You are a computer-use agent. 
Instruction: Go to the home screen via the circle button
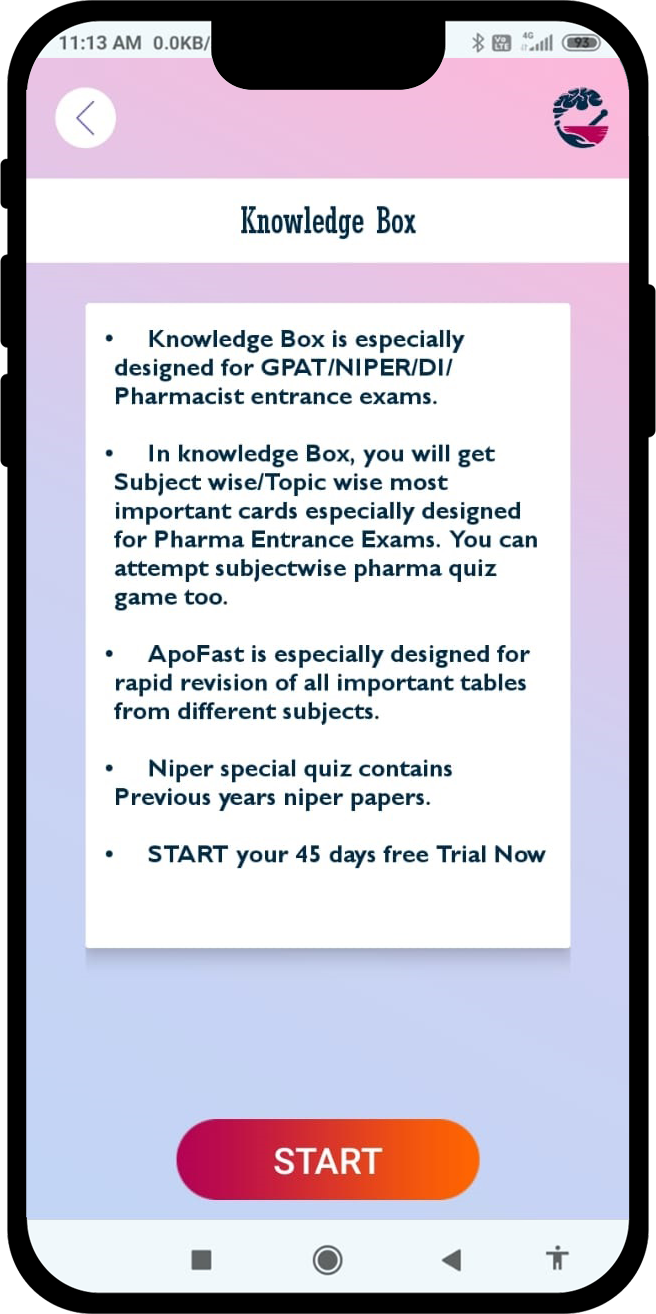[x=327, y=1259]
